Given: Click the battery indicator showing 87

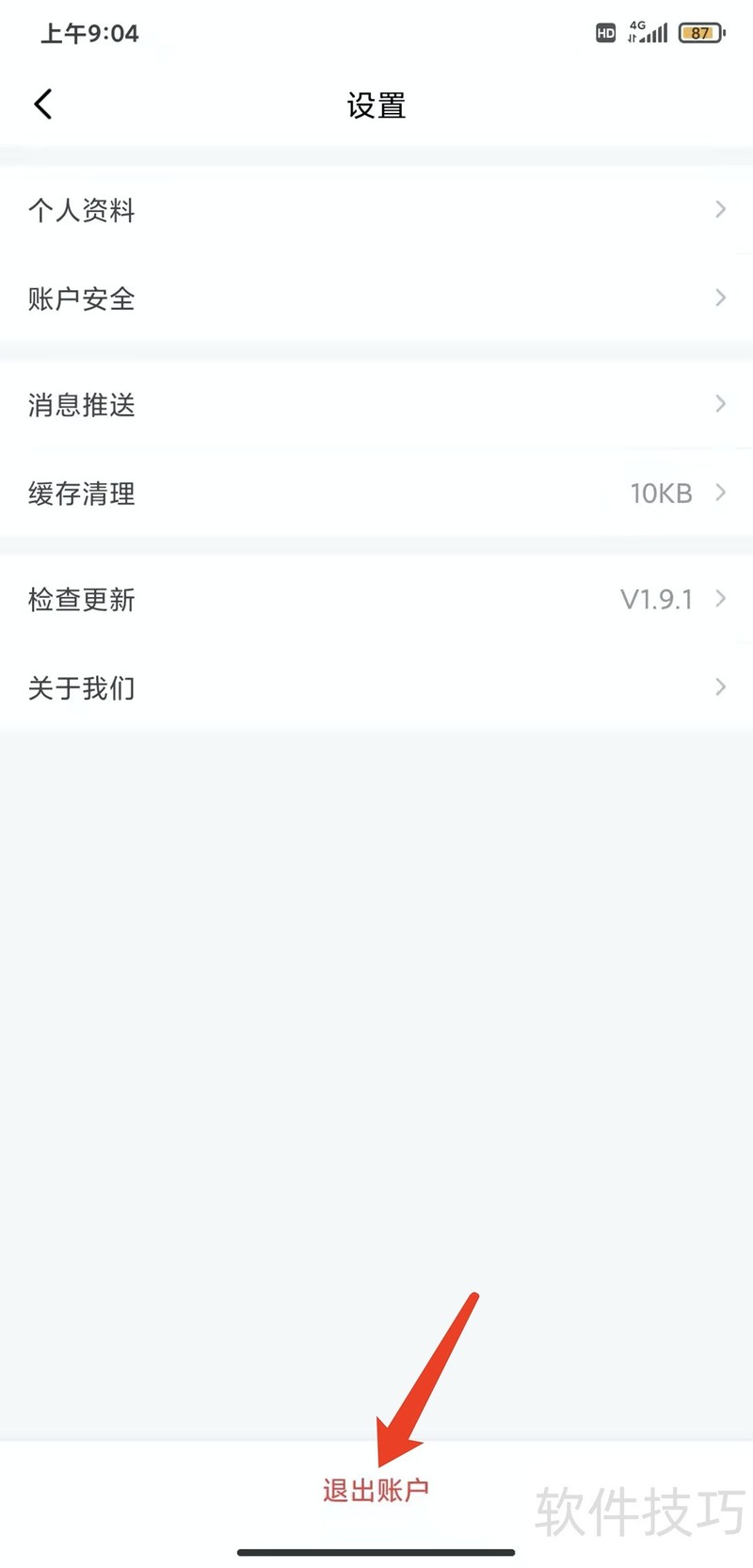Looking at the screenshot, I should [700, 32].
